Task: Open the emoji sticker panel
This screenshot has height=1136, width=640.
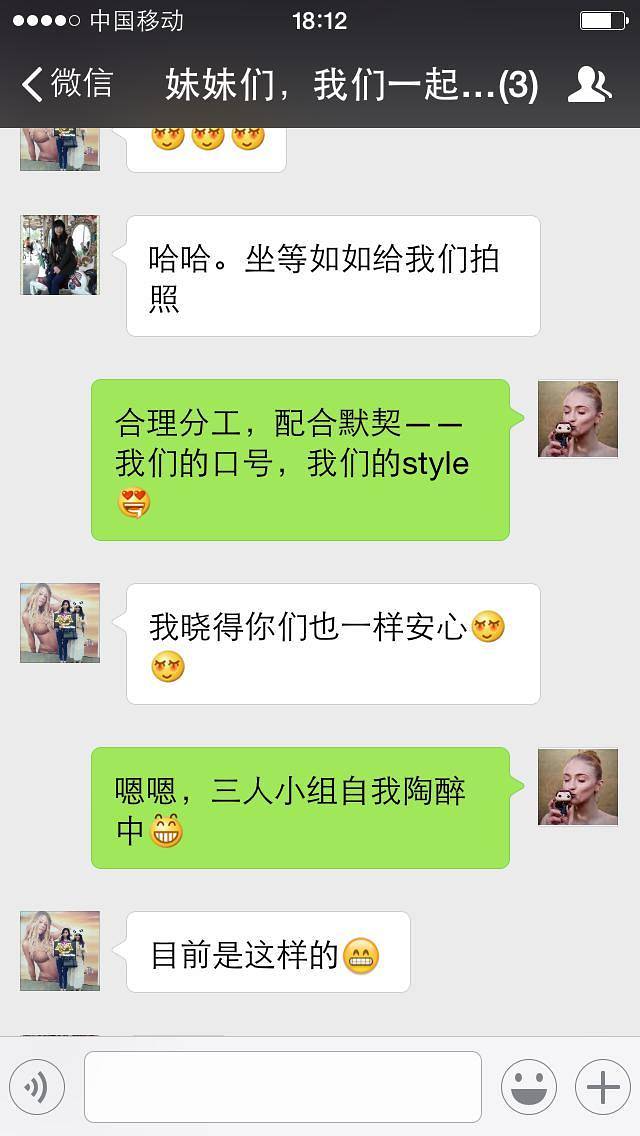Action: click(528, 1087)
